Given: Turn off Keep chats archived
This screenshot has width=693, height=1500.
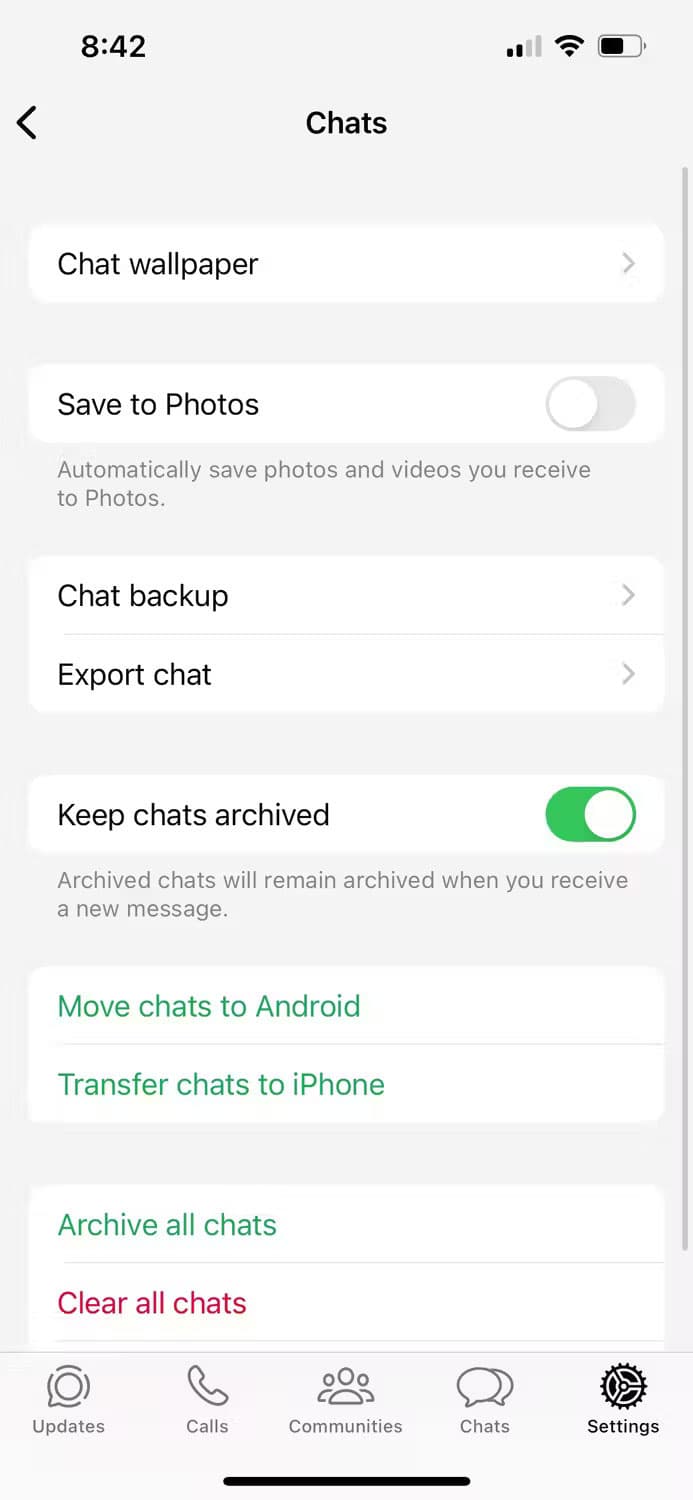Looking at the screenshot, I should click(590, 815).
